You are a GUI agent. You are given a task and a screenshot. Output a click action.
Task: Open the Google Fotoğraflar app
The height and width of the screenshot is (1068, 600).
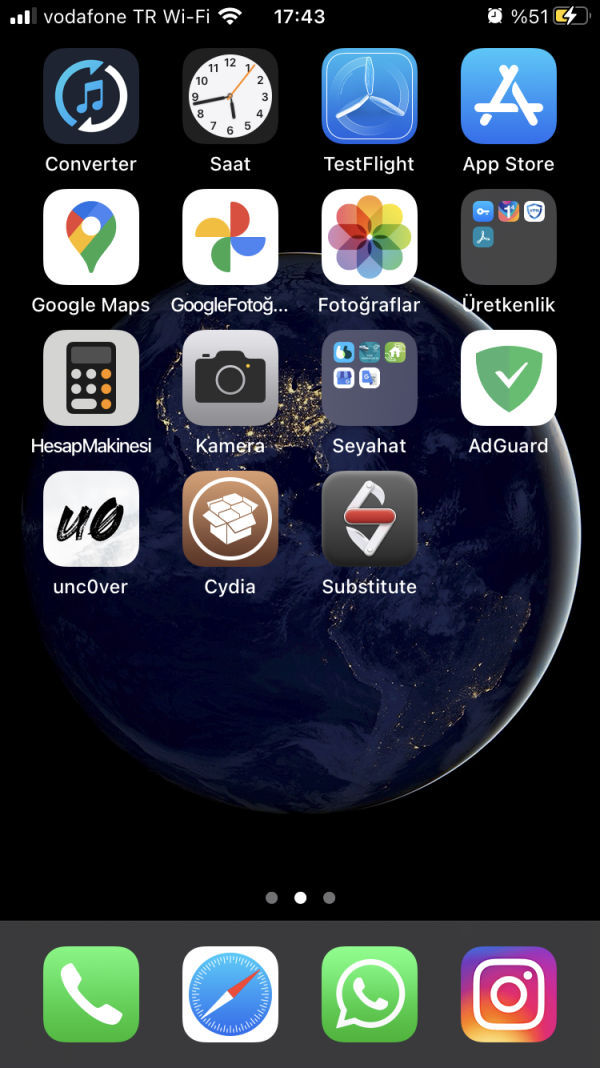pyautogui.click(x=230, y=237)
